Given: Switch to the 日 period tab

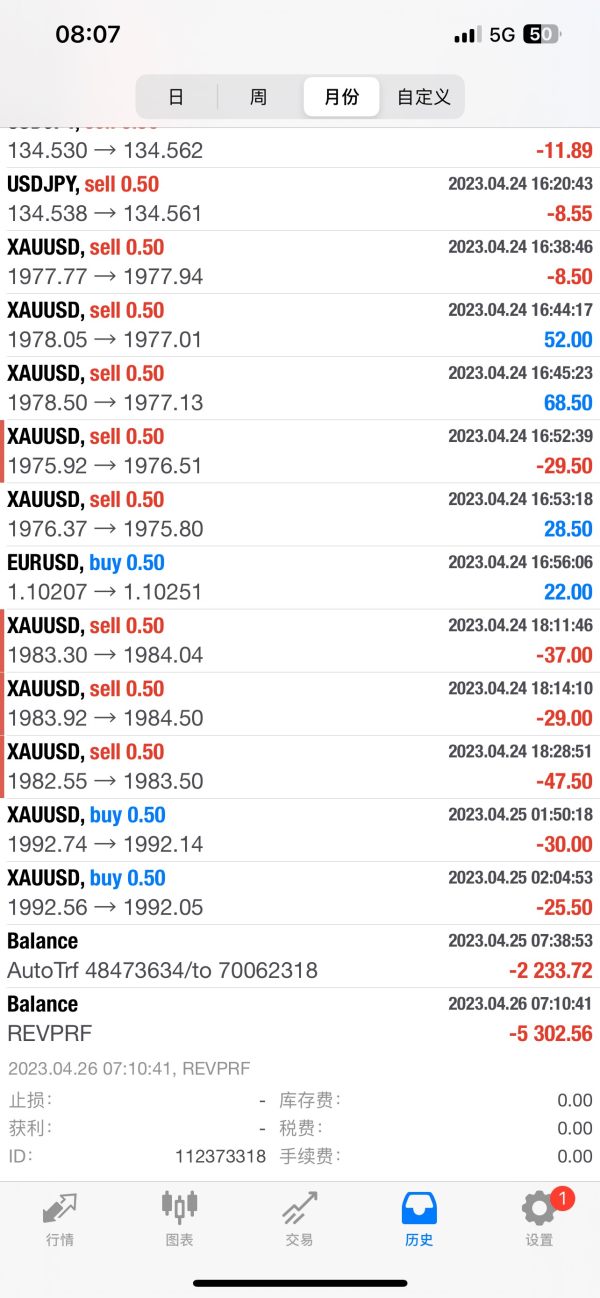Looking at the screenshot, I should click(176, 97).
